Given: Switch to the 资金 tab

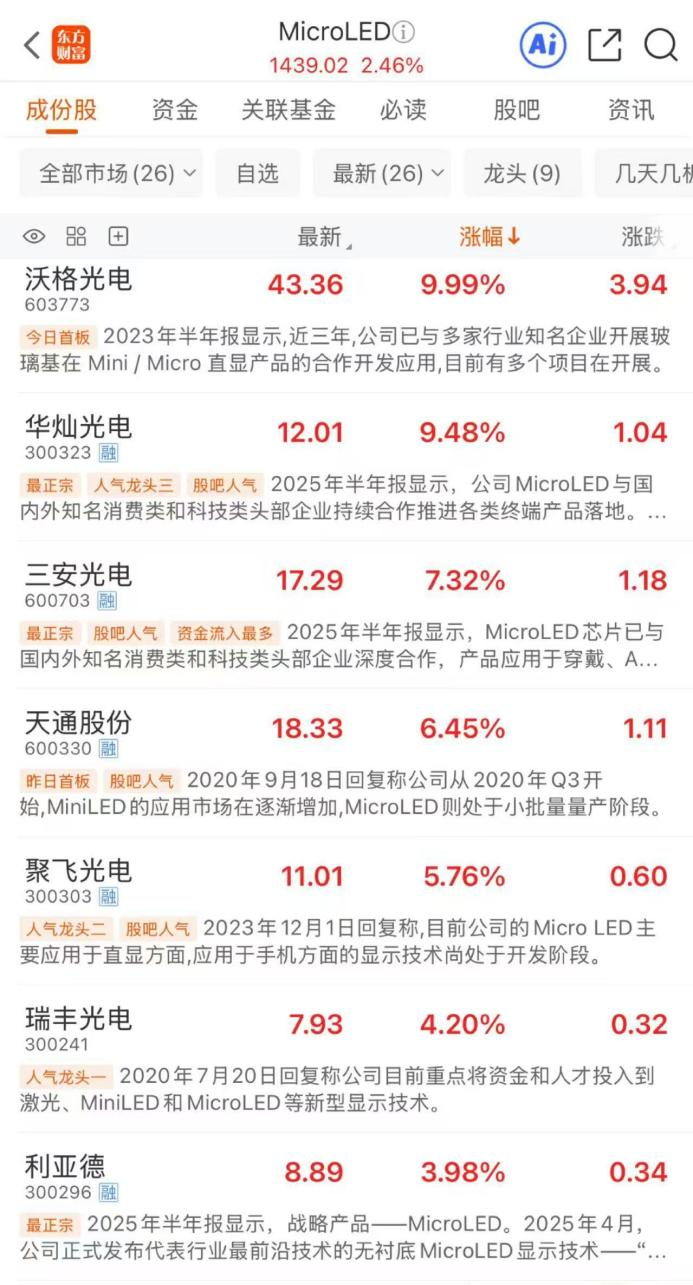Looking at the screenshot, I should coord(174,110).
